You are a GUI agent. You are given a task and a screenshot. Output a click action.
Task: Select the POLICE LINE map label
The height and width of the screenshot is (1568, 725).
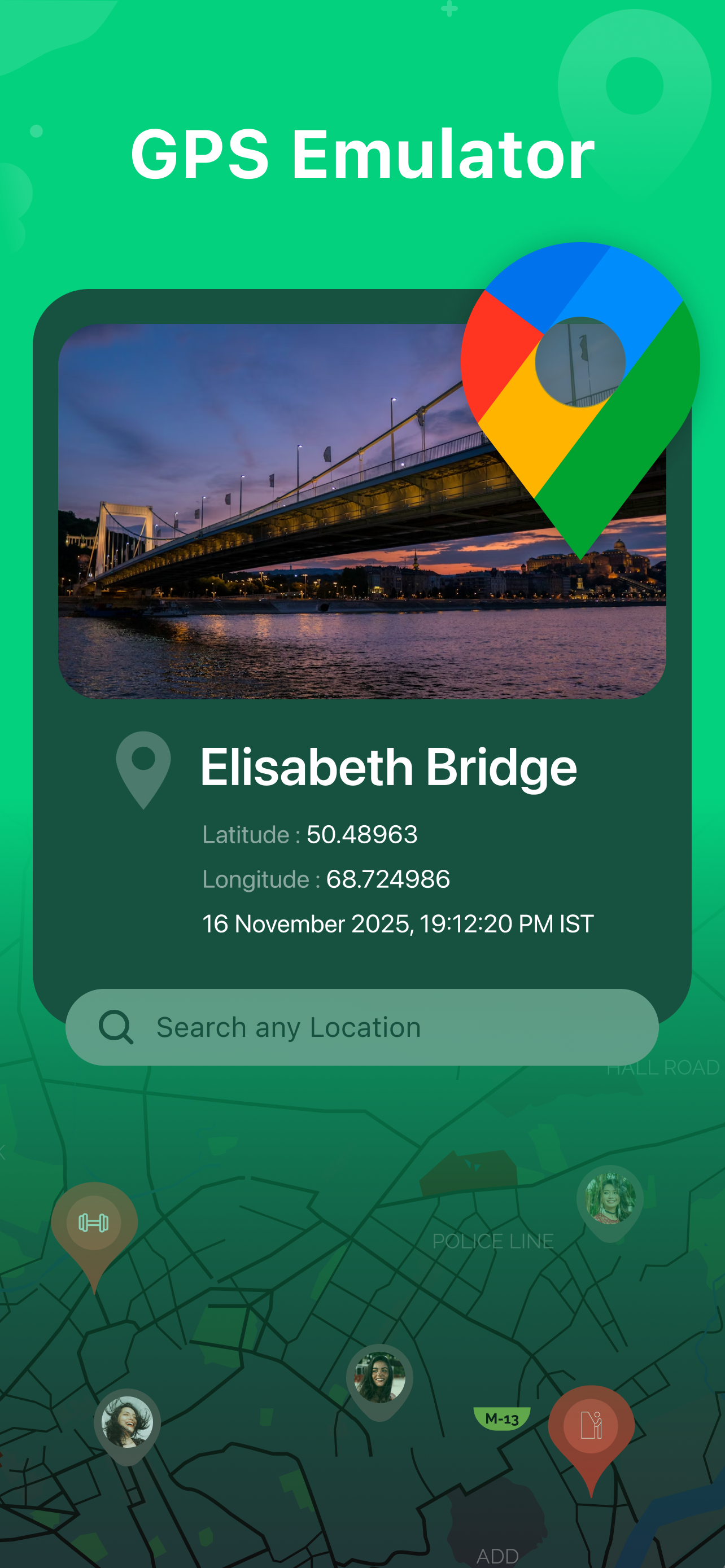point(492,1241)
